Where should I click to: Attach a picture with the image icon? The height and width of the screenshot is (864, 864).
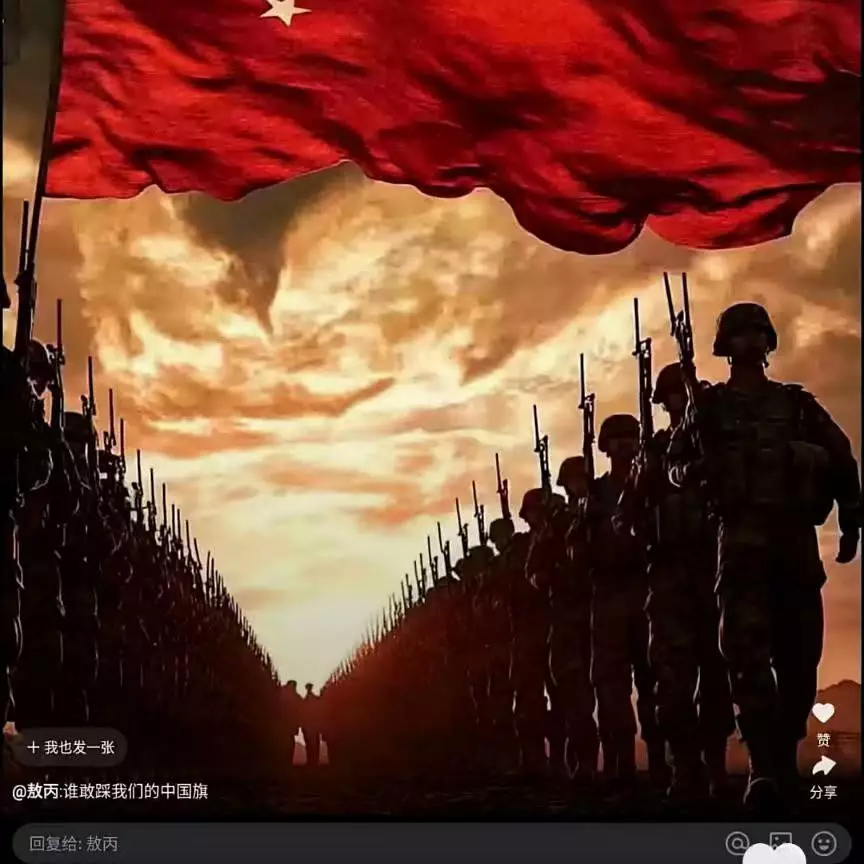[x=780, y=843]
